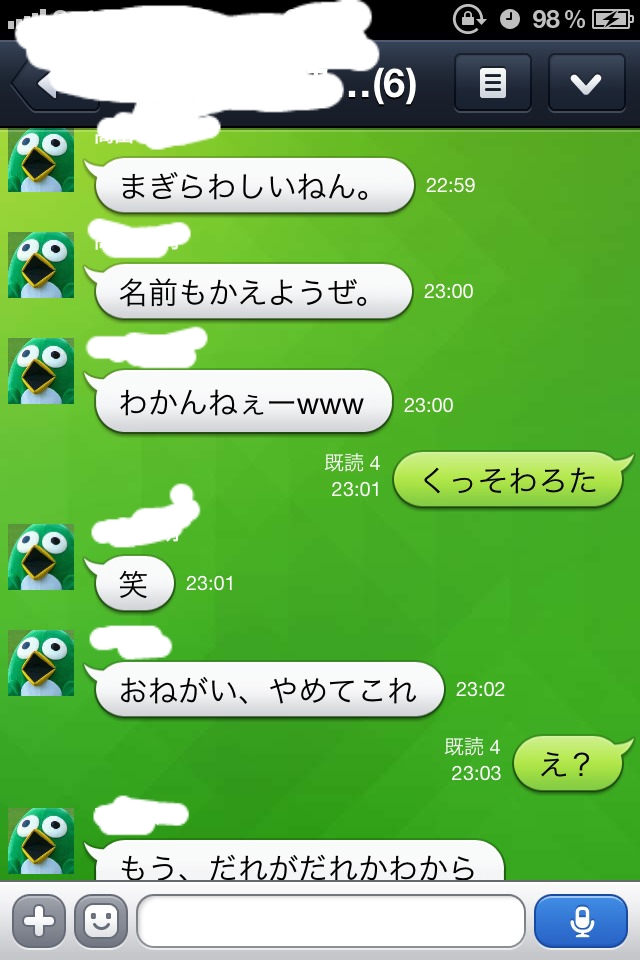The height and width of the screenshot is (960, 640).
Task: Expand the chat options dropdown arrow
Action: (x=585, y=84)
